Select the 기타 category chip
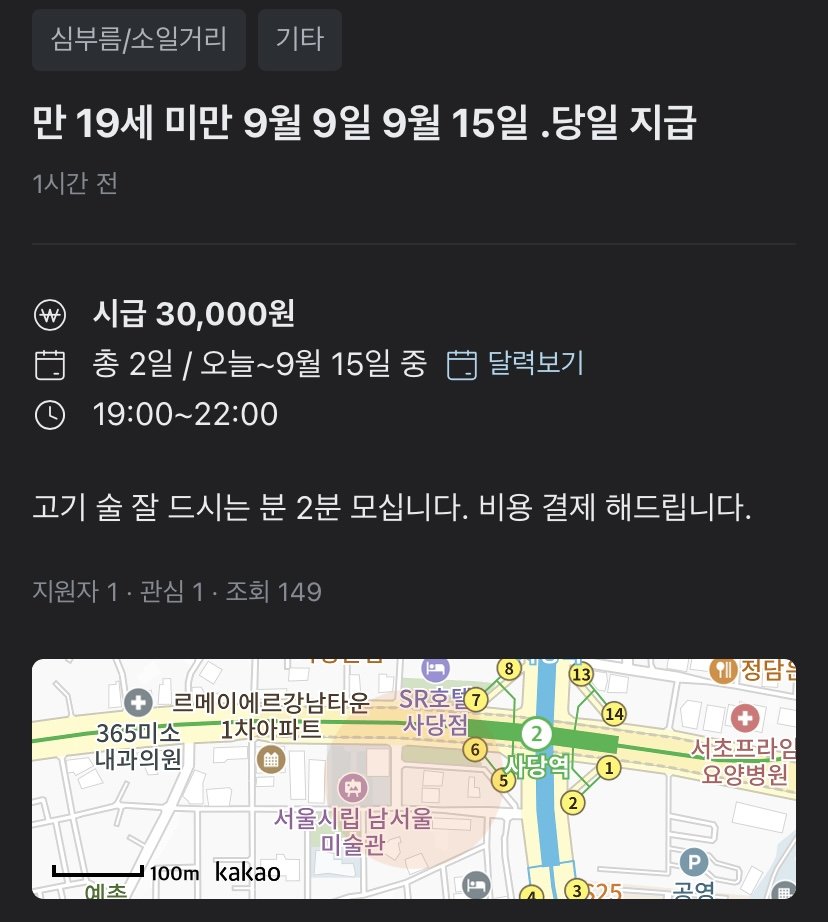Viewport: 828px width, 922px height. click(x=300, y=40)
